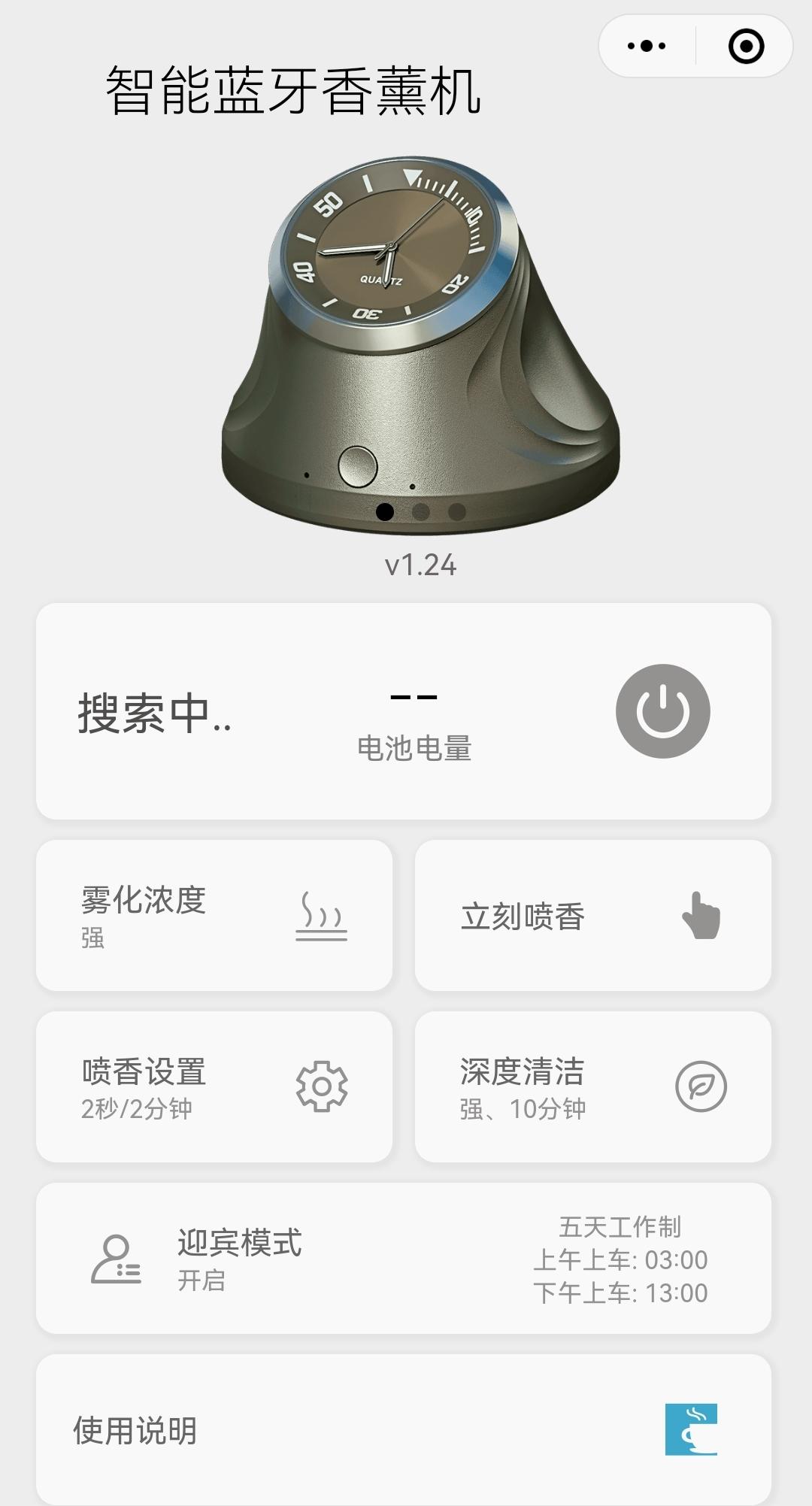Select the second product image dot

(421, 512)
